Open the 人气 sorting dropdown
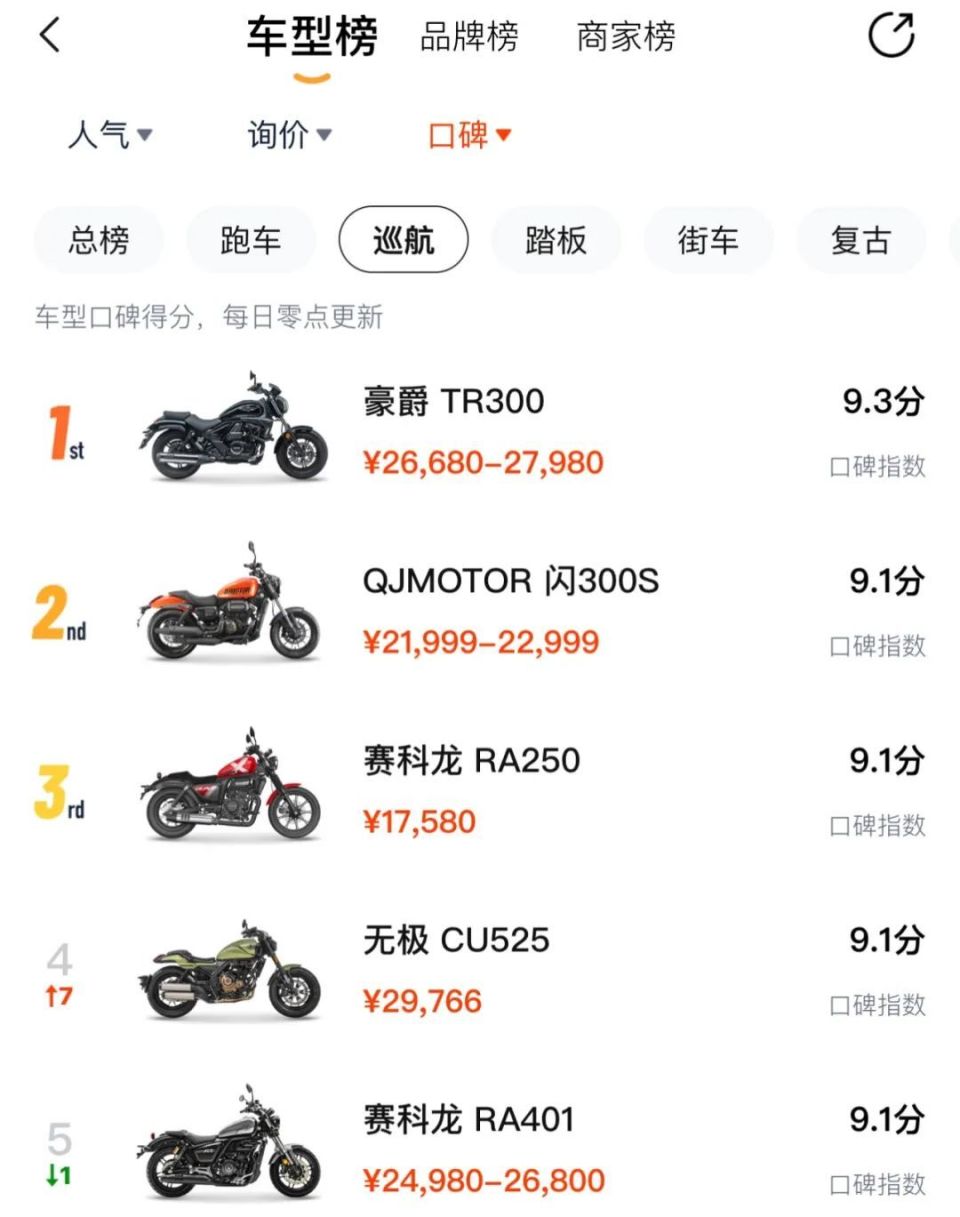 [x=109, y=137]
